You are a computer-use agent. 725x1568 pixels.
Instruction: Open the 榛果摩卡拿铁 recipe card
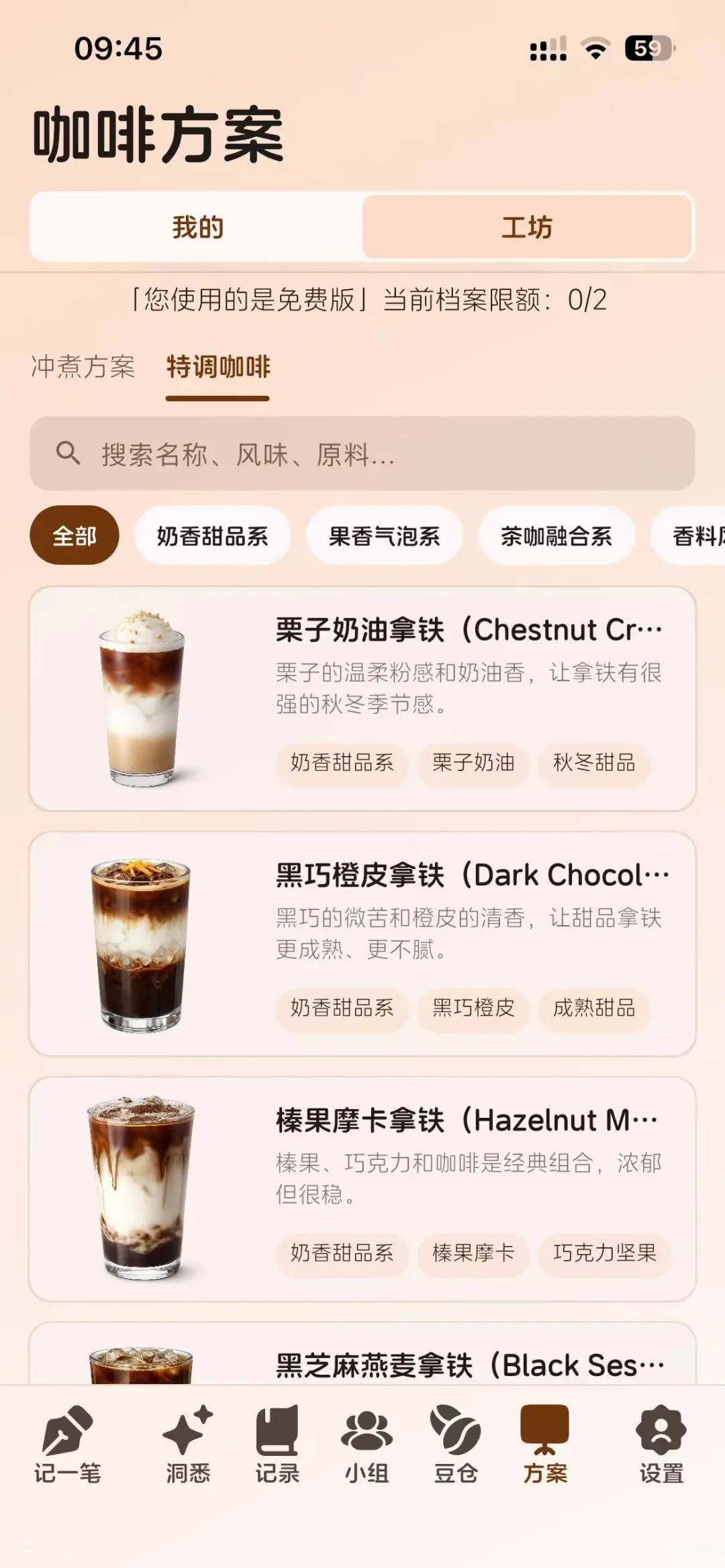pos(362,1189)
